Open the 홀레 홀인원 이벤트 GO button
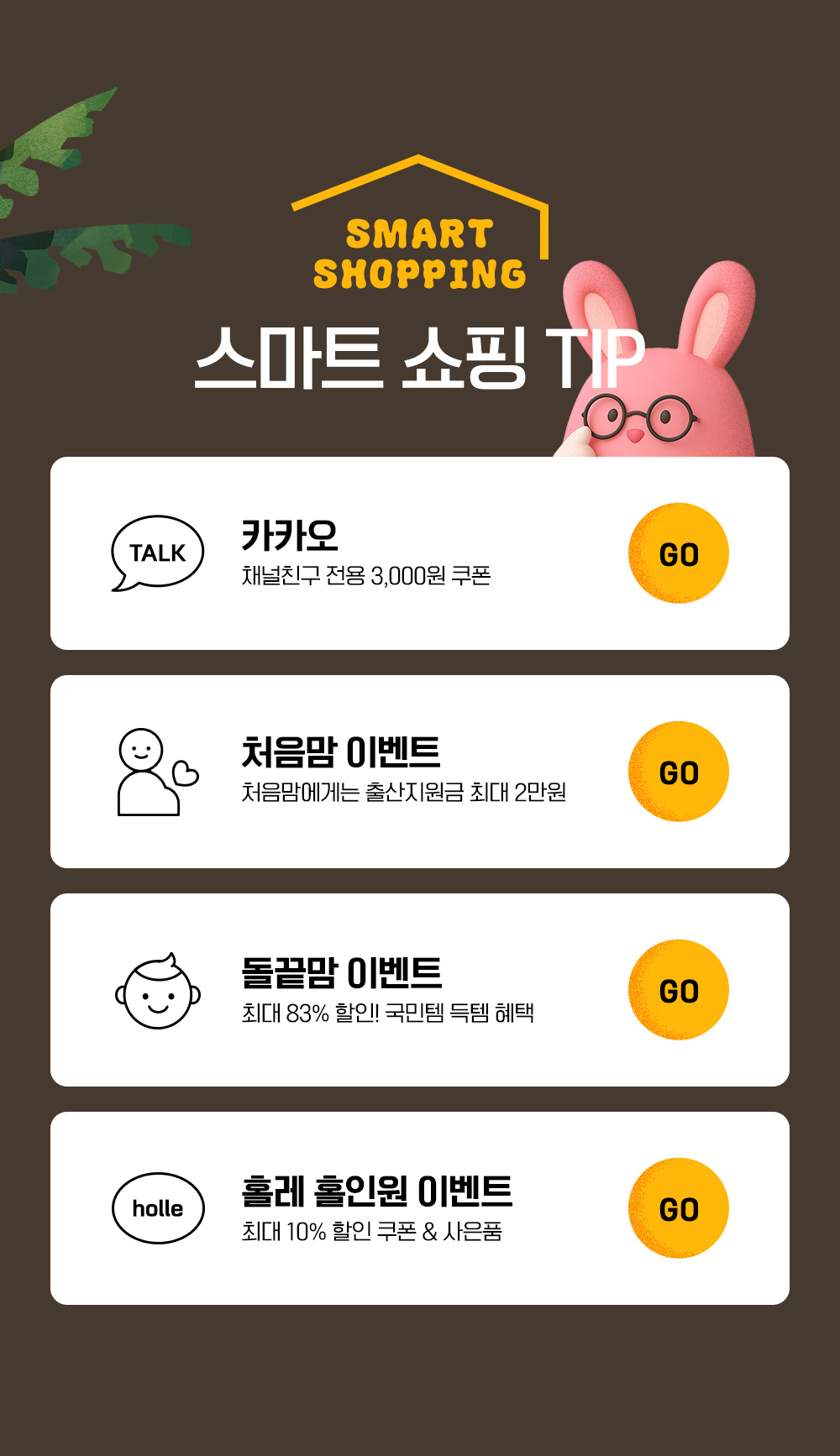This screenshot has height=1456, width=840. click(678, 1208)
